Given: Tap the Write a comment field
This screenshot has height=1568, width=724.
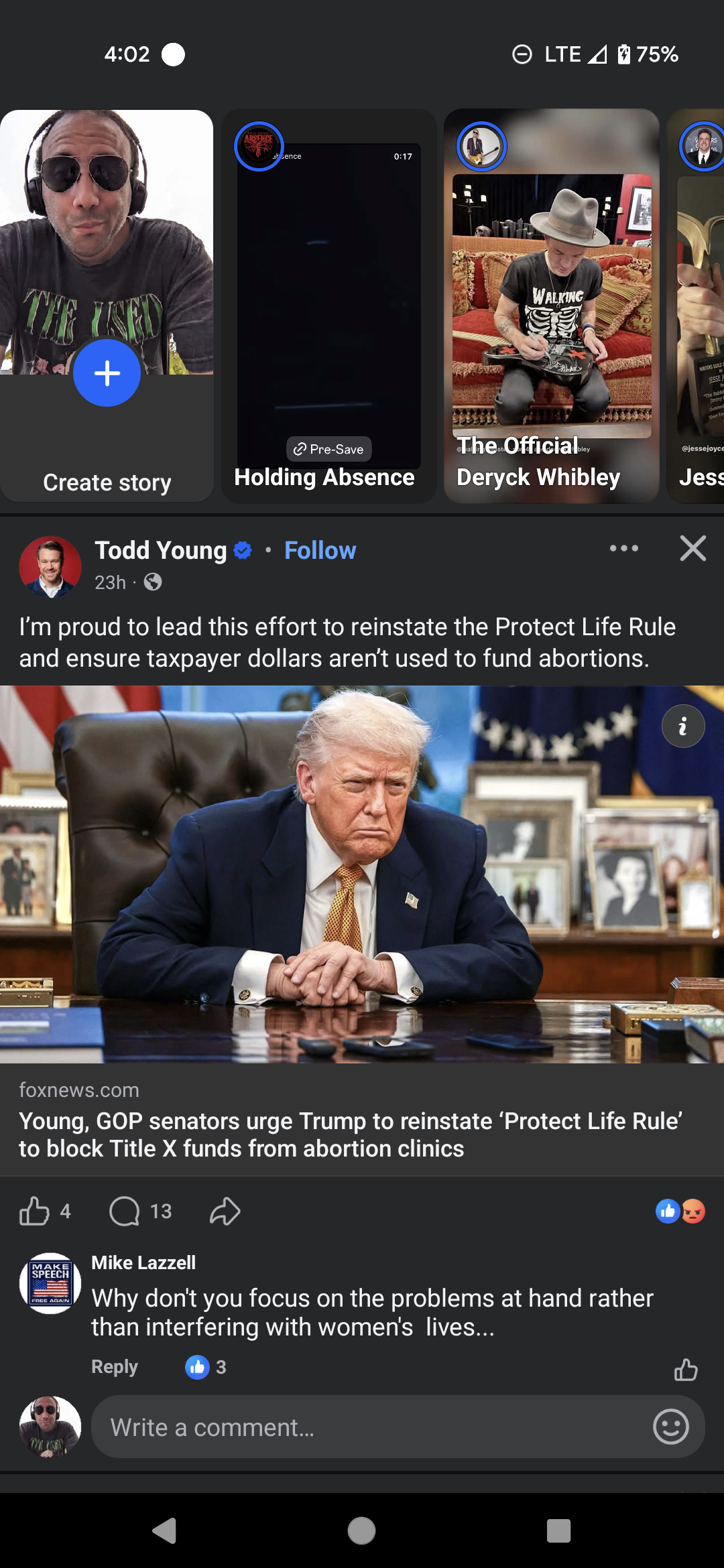Looking at the screenshot, I should click(x=369, y=1427).
